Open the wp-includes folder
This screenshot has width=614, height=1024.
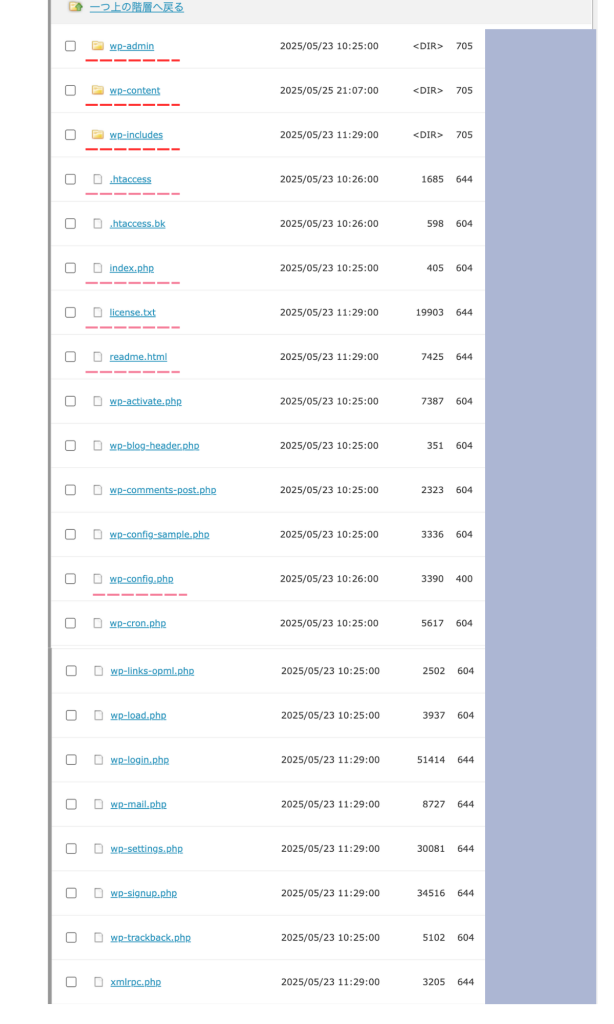pyautogui.click(x=136, y=135)
